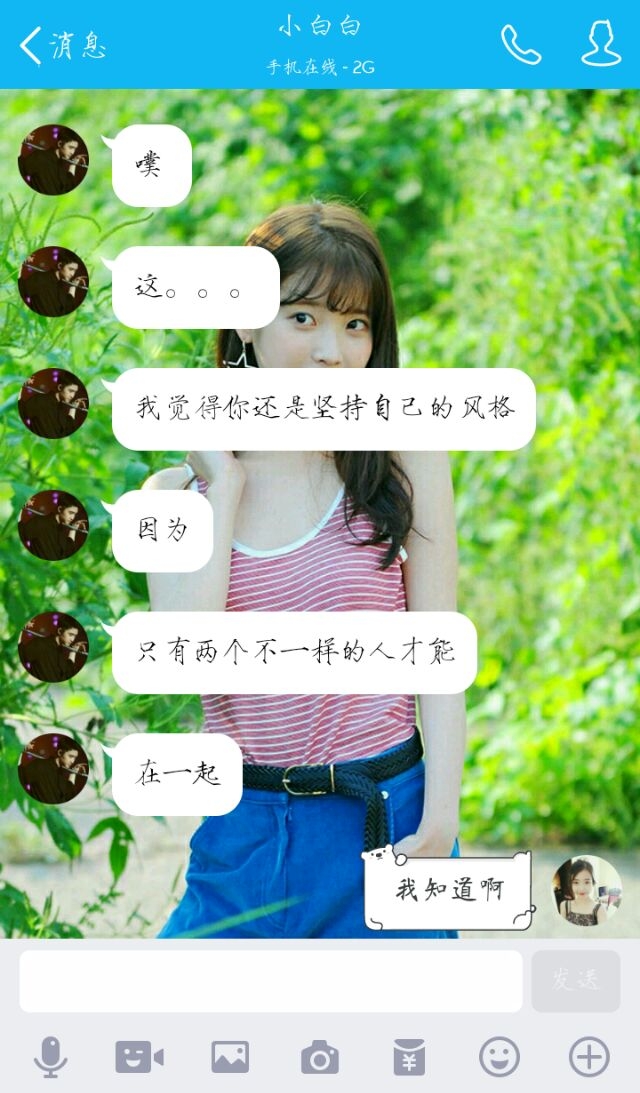Image resolution: width=640 pixels, height=1093 pixels.
Task: Tap the message text input field
Action: tap(271, 981)
